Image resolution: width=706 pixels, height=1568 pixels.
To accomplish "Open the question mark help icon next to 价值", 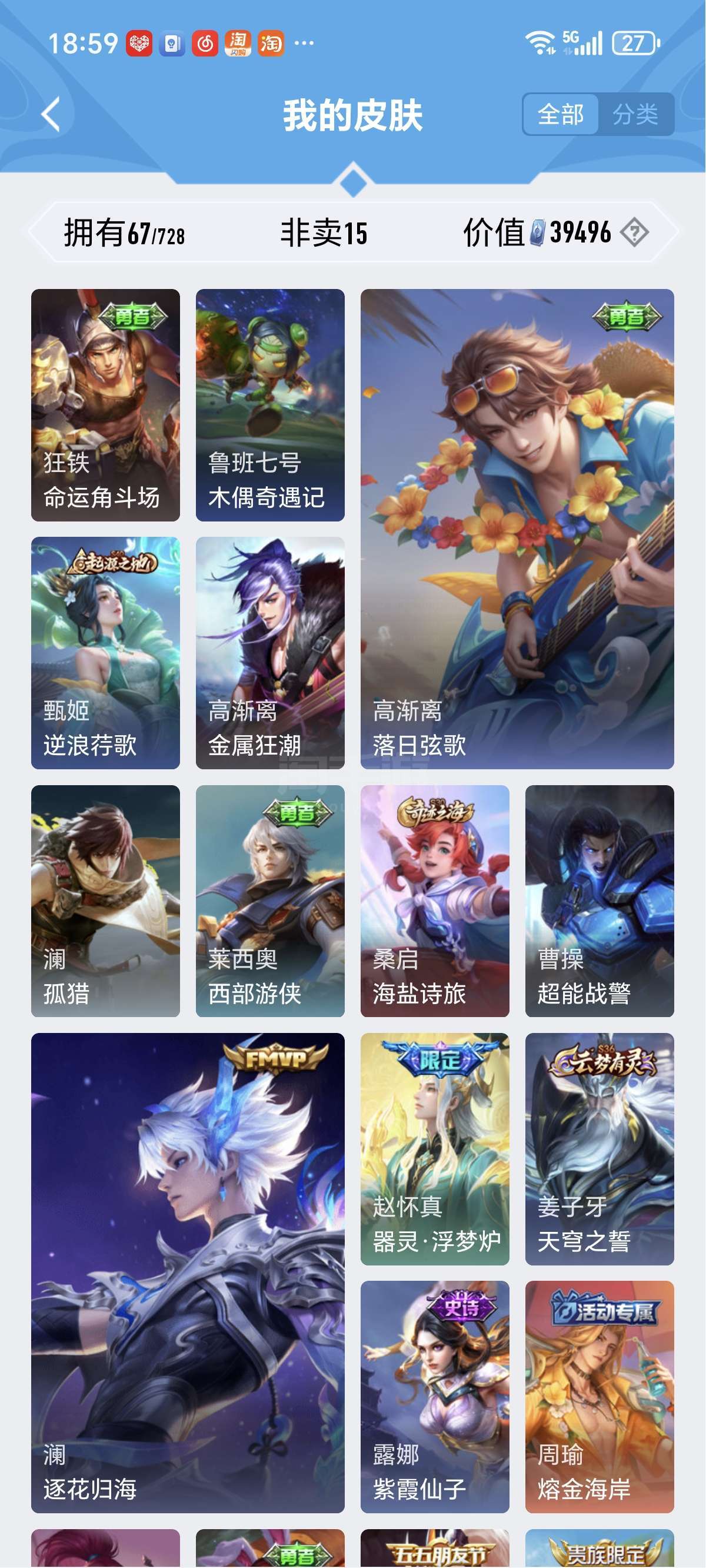I will pyautogui.click(x=634, y=232).
